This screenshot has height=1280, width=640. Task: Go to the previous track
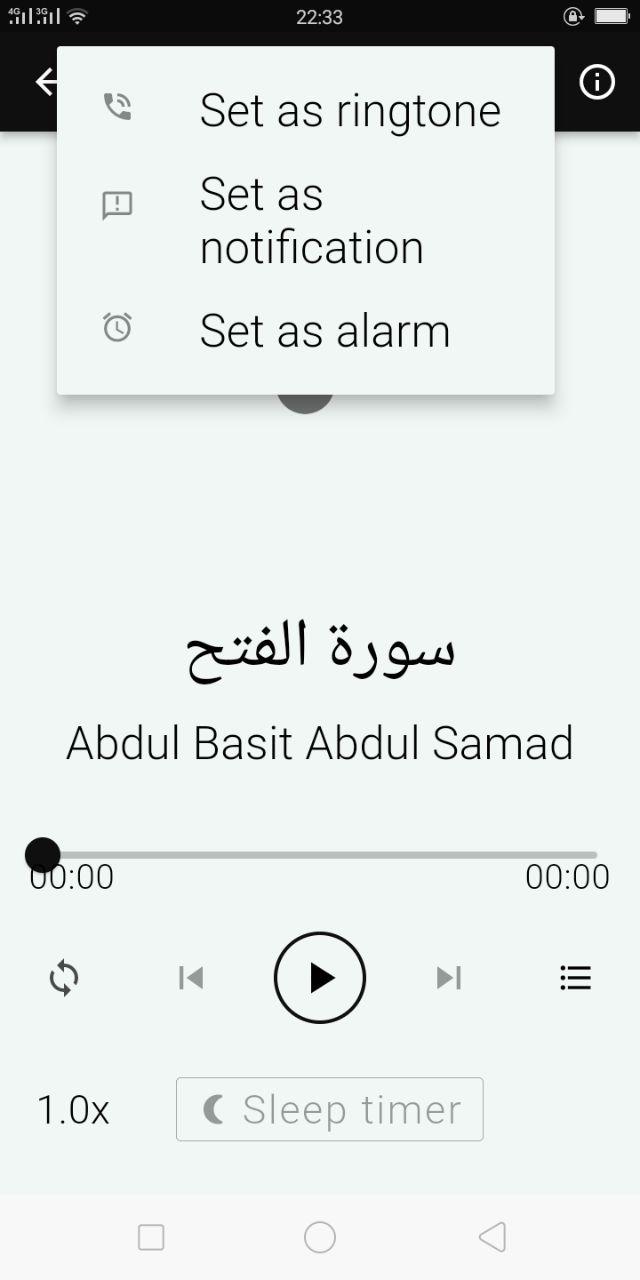tap(190, 977)
